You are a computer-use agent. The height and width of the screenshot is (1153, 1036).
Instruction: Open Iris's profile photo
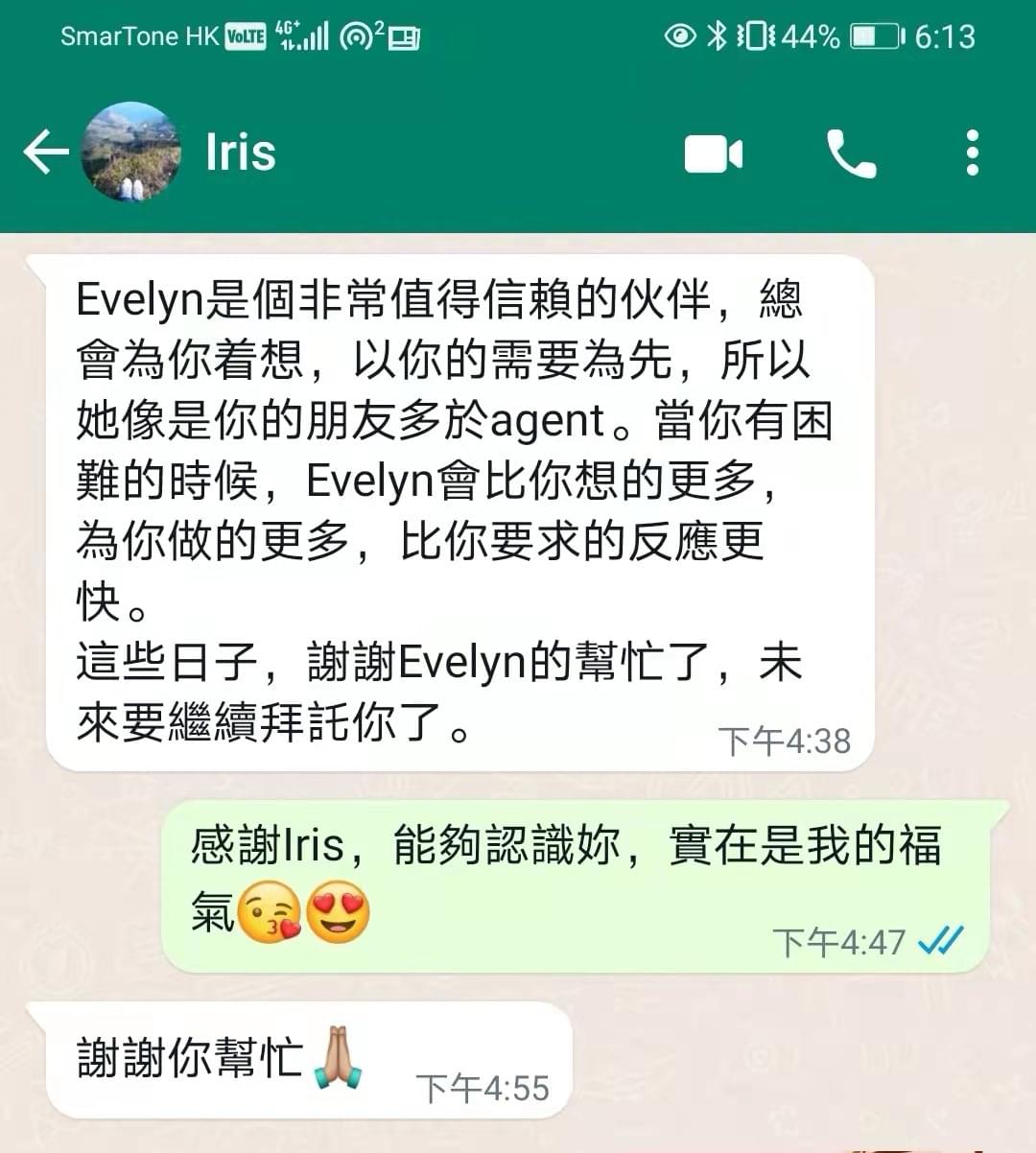131,153
